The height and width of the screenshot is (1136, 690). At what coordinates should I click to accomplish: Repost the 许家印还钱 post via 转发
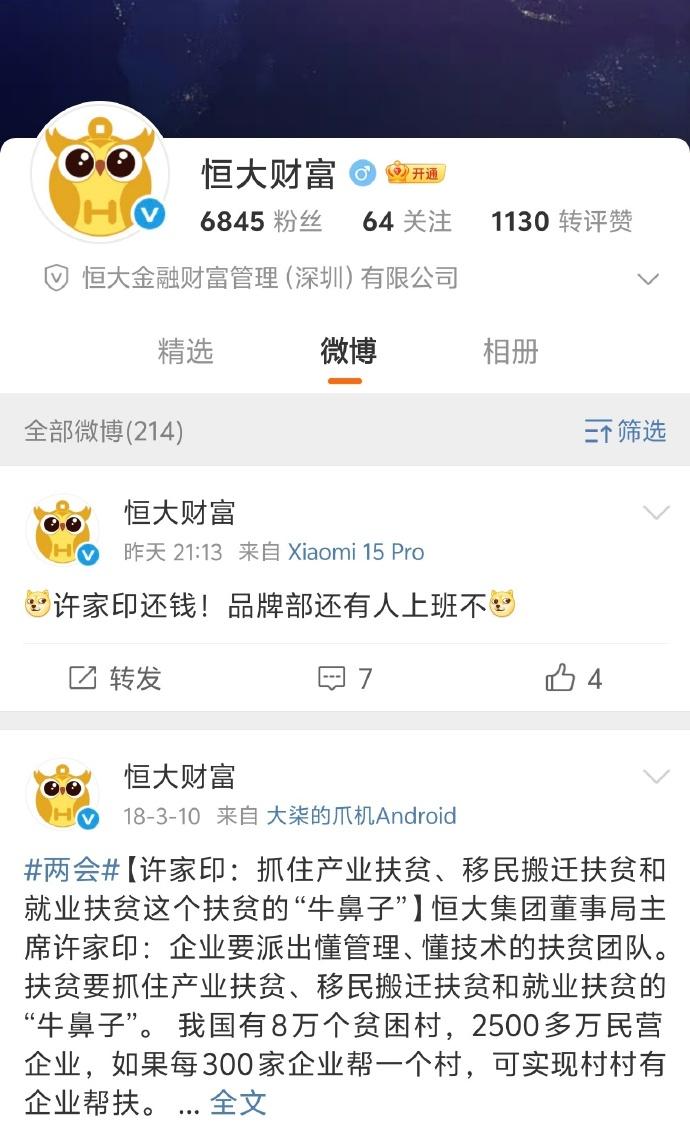115,679
